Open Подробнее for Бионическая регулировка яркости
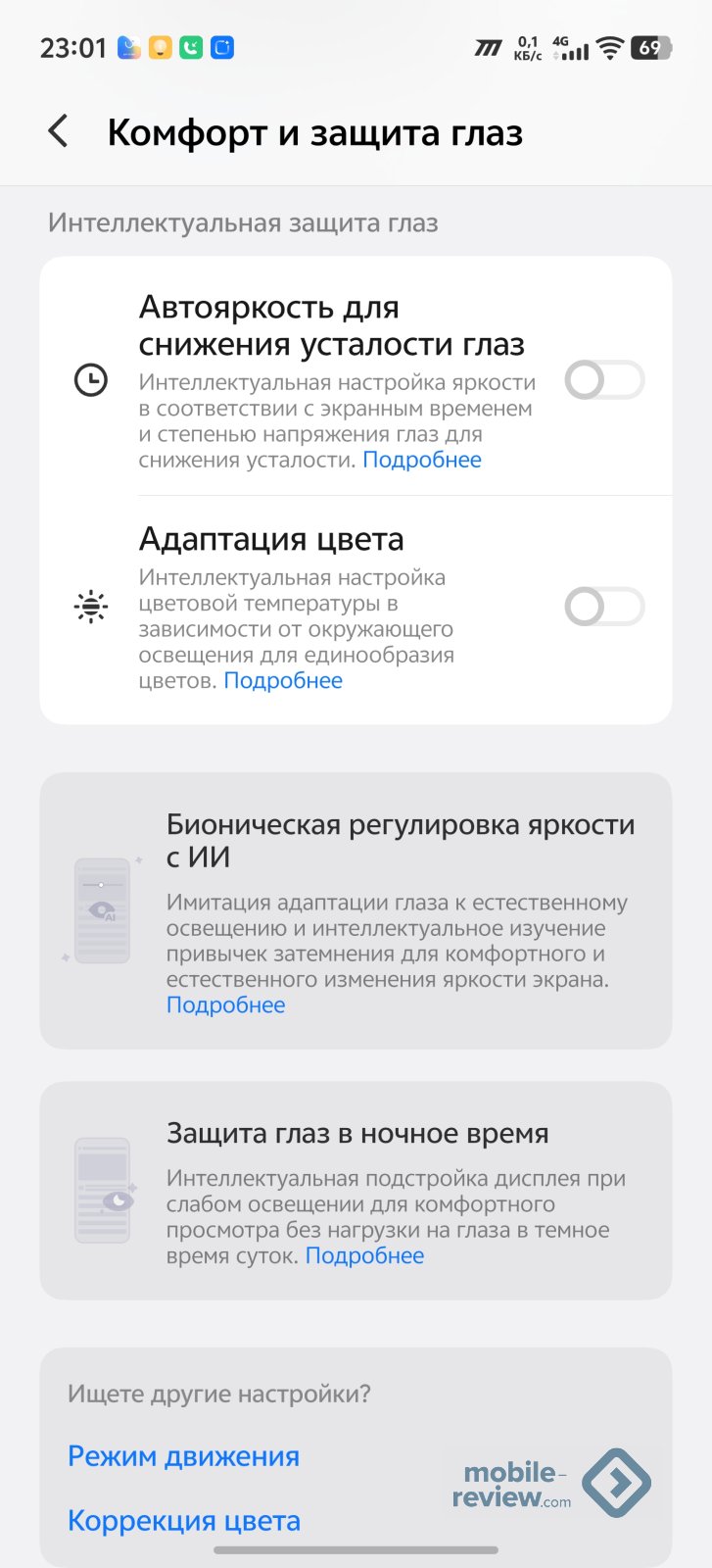Image resolution: width=712 pixels, height=1568 pixels. point(225,1004)
